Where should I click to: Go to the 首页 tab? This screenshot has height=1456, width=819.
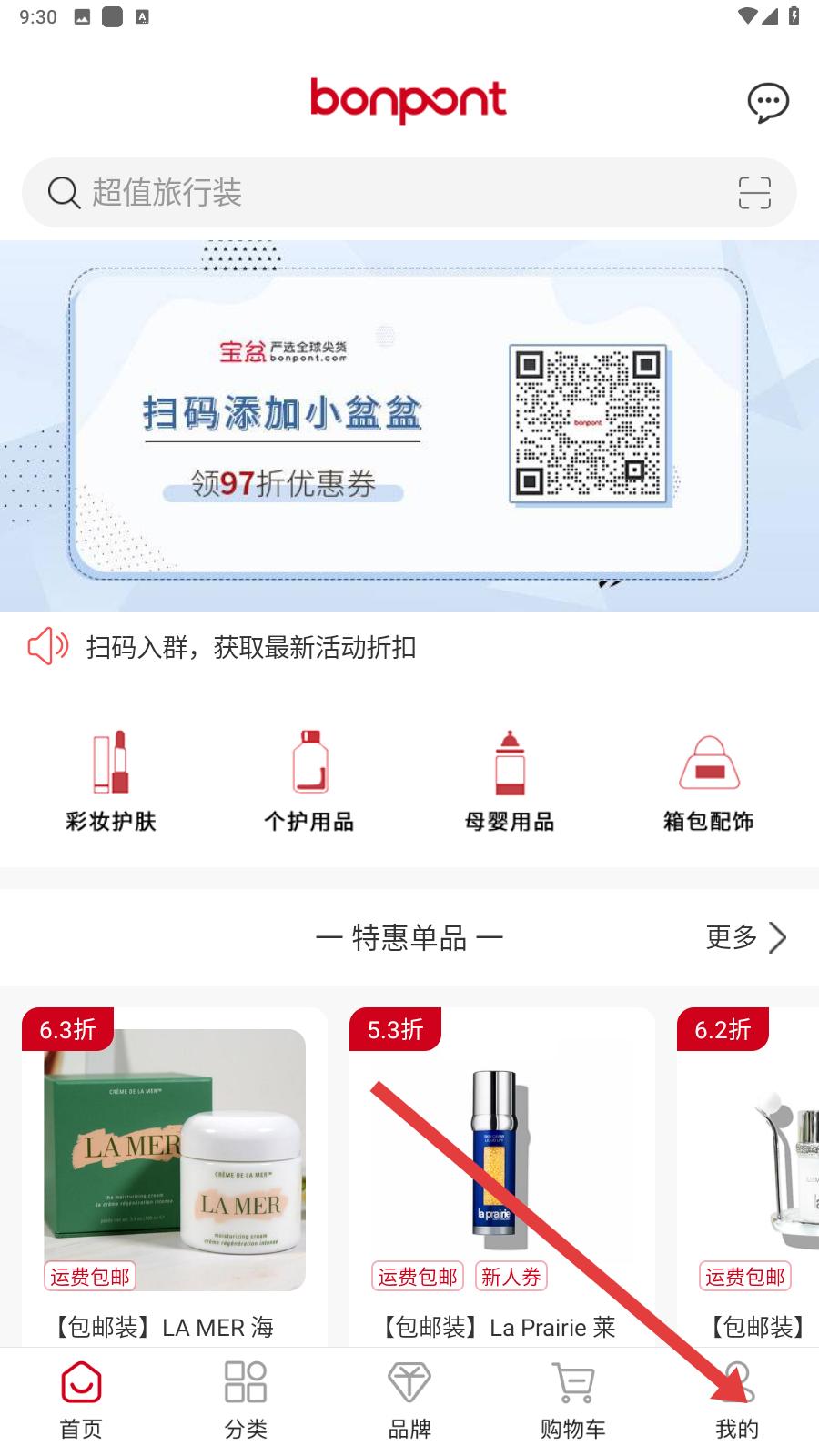(x=81, y=1401)
